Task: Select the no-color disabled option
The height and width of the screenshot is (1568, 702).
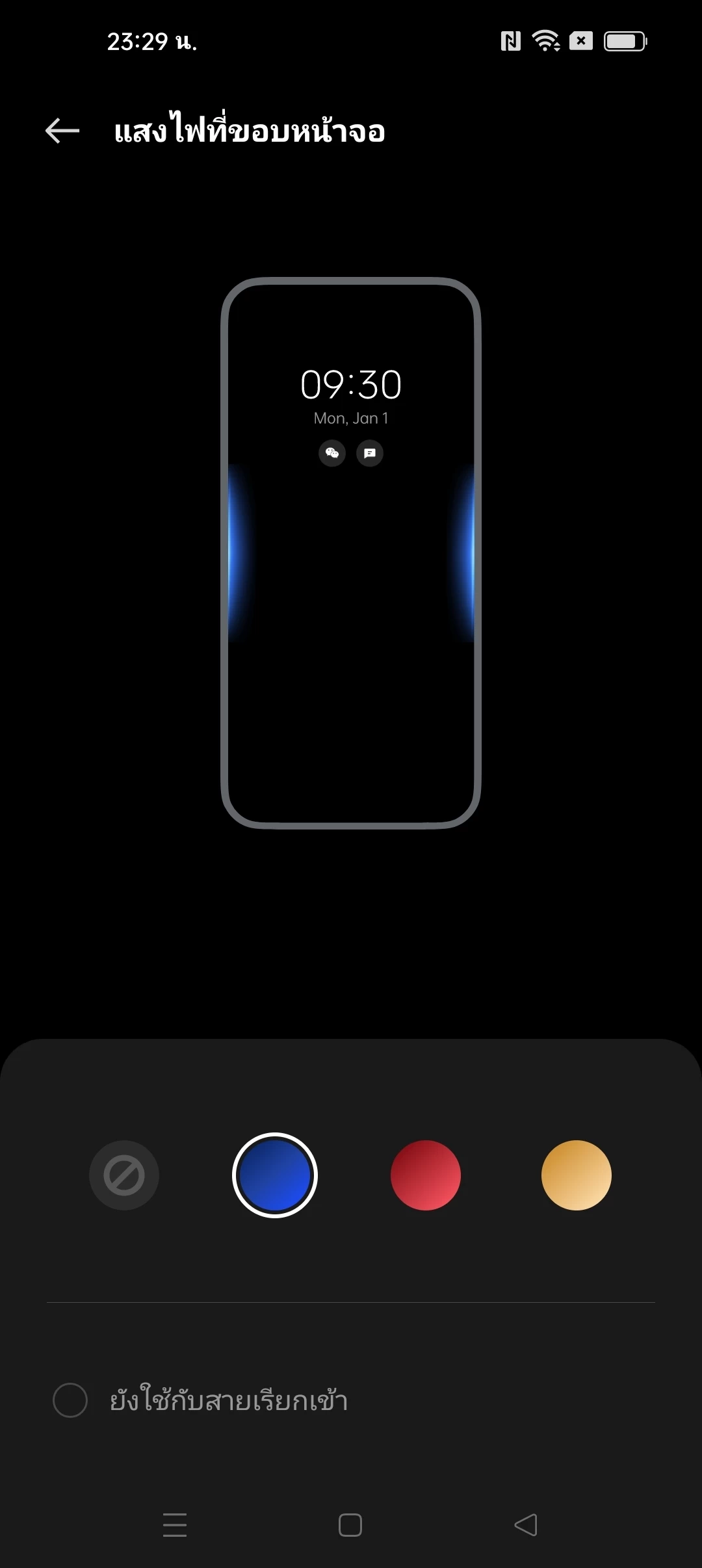Action: point(124,1175)
